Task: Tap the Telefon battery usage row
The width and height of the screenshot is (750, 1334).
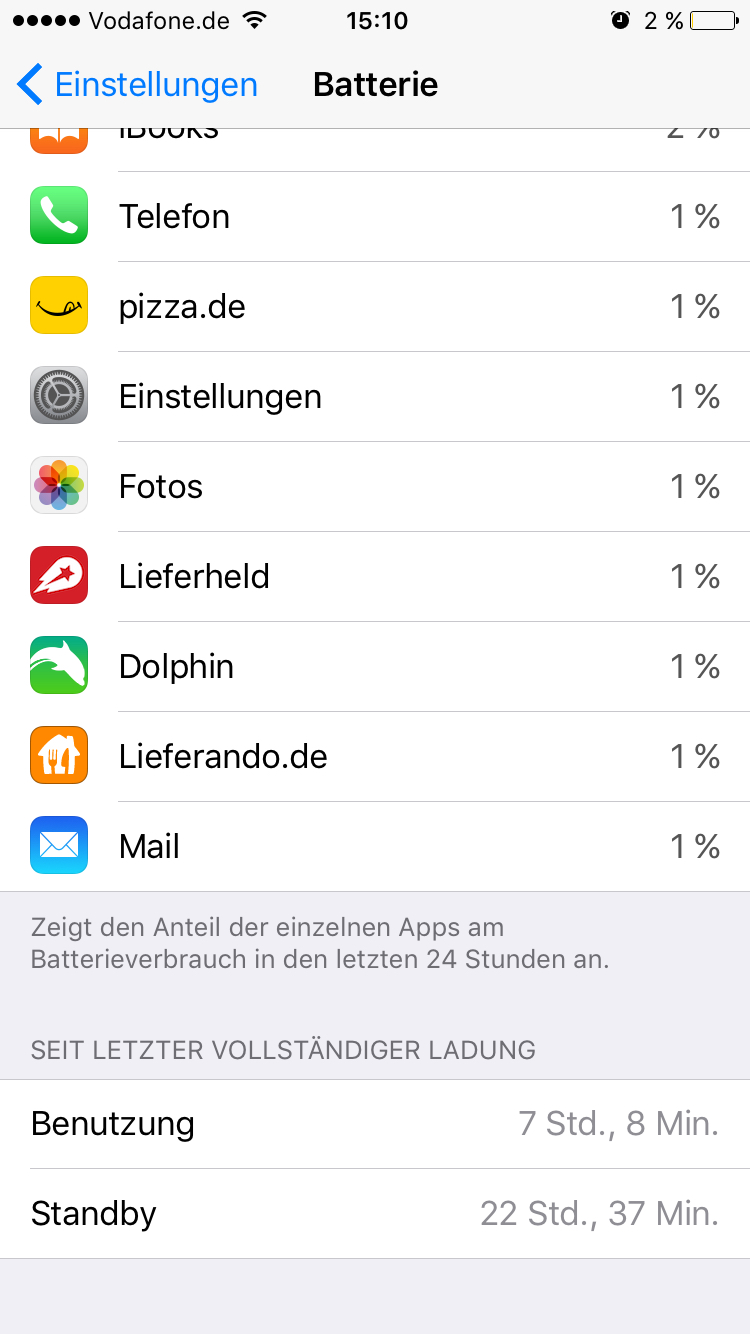Action: coord(375,216)
